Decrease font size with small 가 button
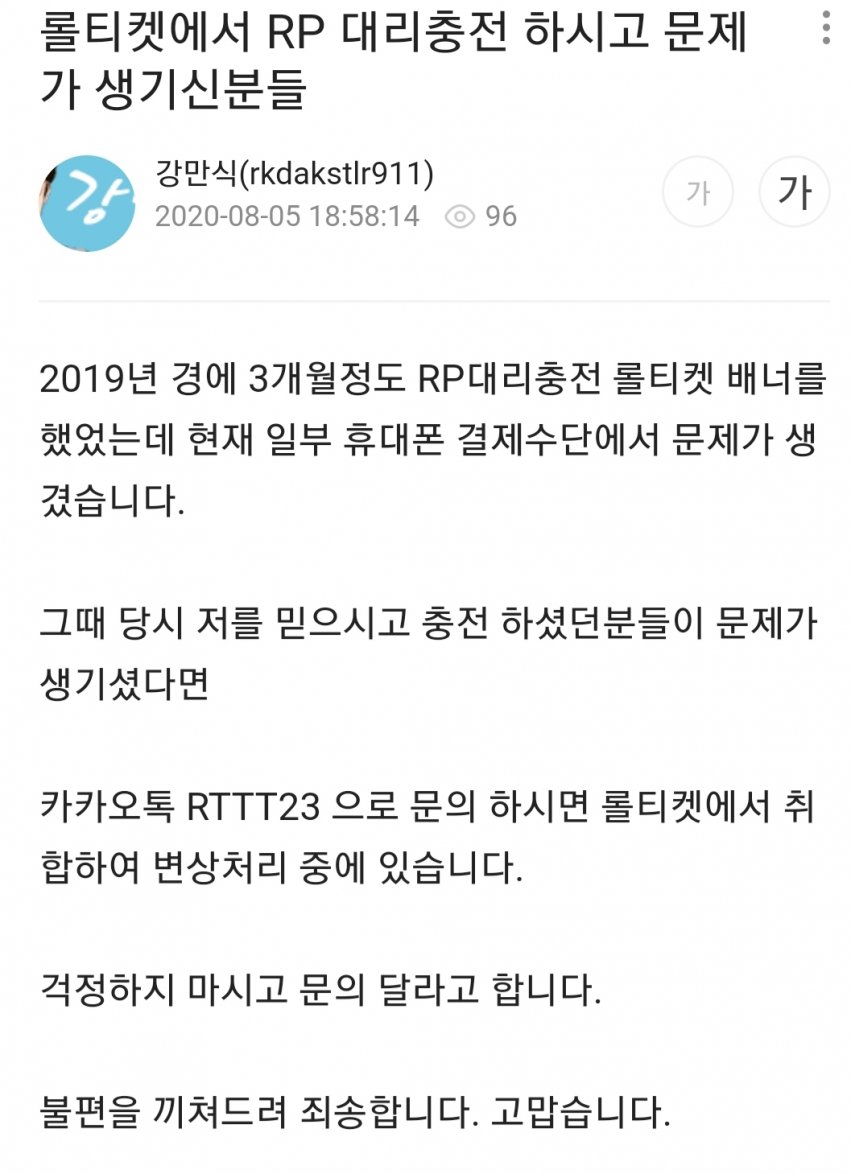This screenshot has width=850, height=1174. (x=697, y=192)
